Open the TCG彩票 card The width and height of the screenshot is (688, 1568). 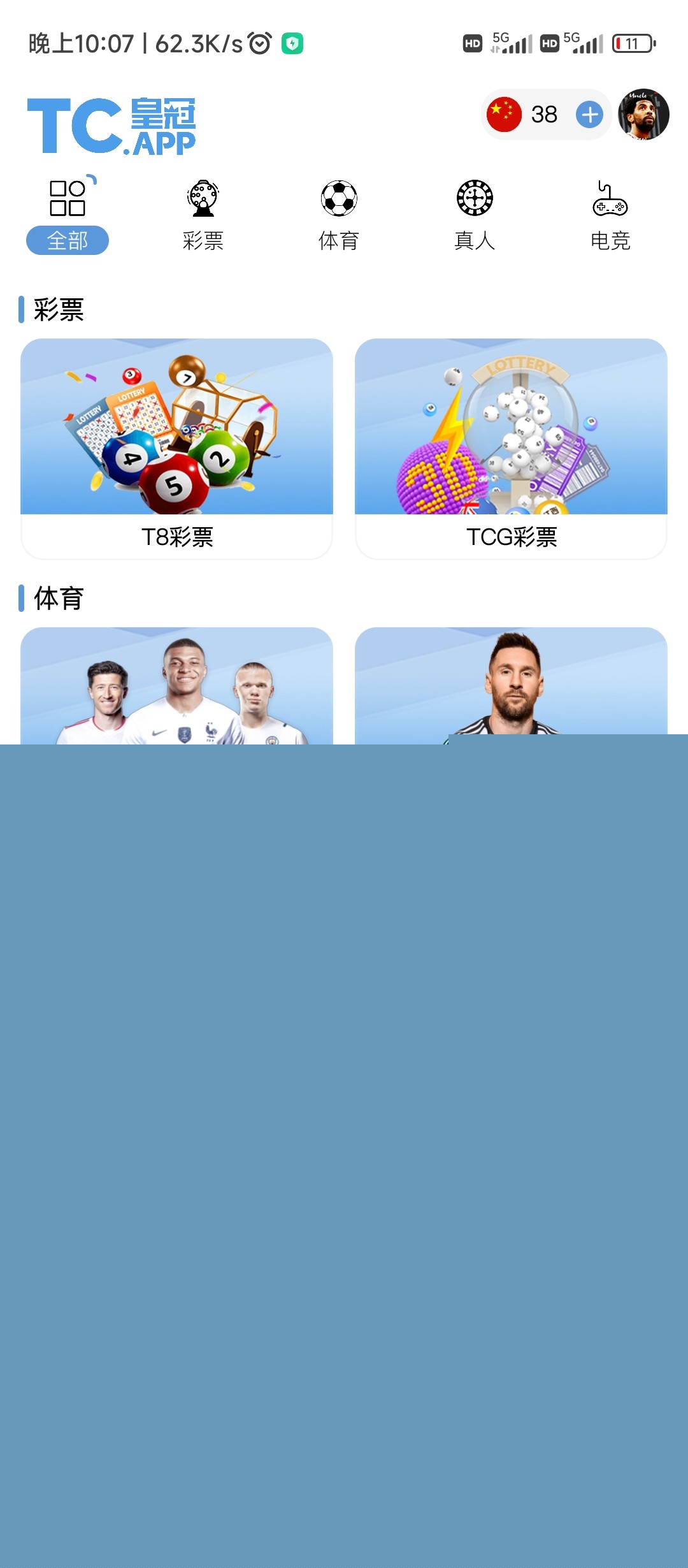tap(511, 448)
